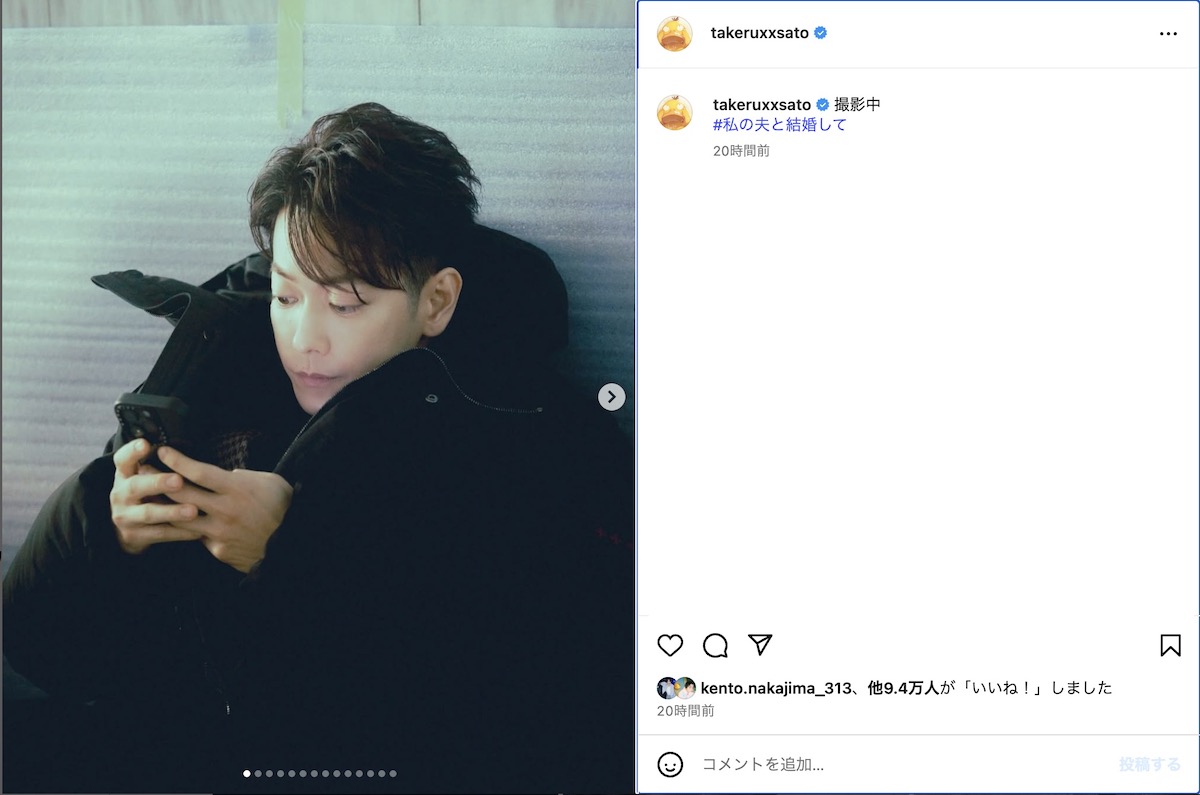Save the post with the bookmark icon

pos(1170,645)
